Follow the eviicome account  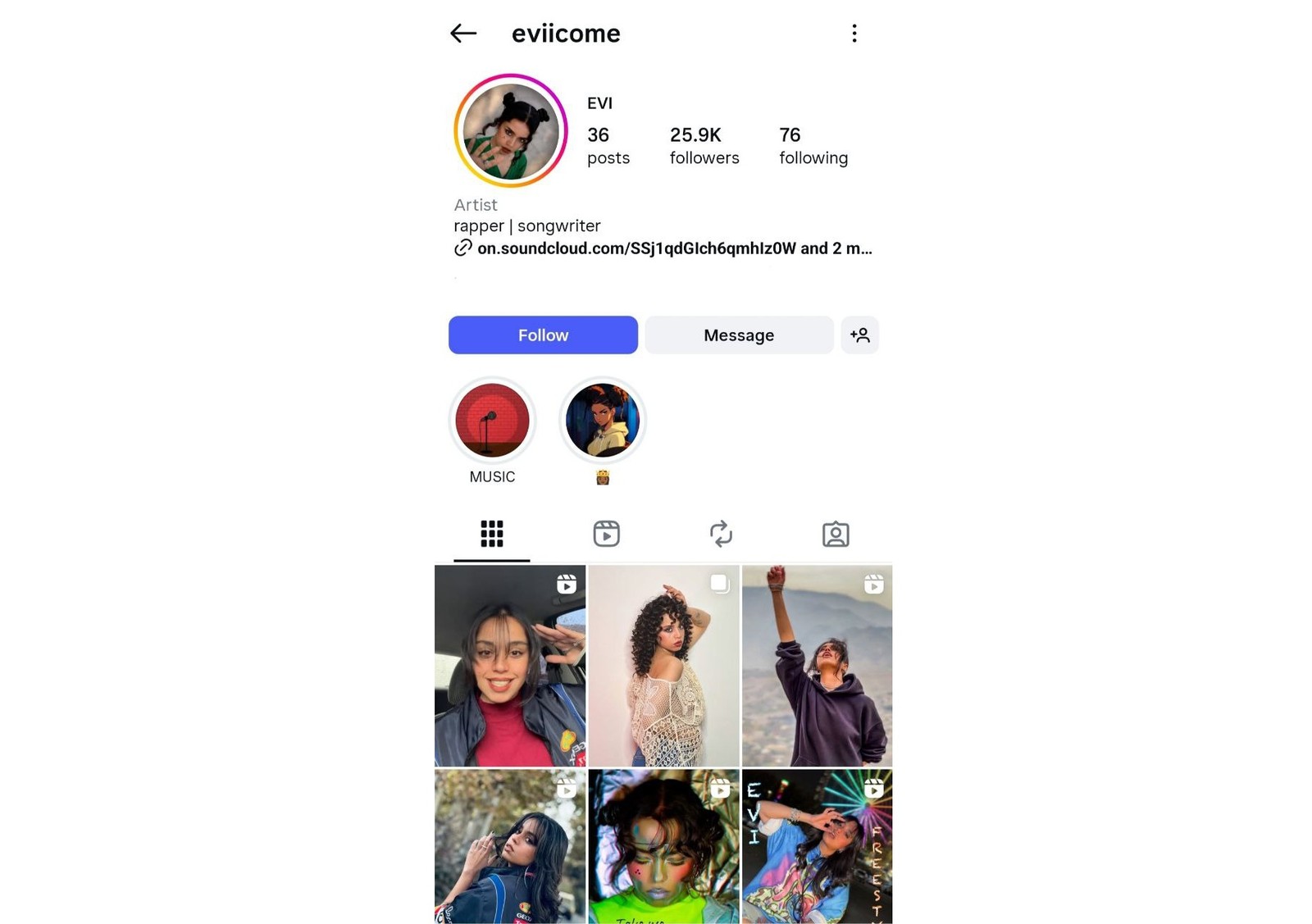pos(543,335)
